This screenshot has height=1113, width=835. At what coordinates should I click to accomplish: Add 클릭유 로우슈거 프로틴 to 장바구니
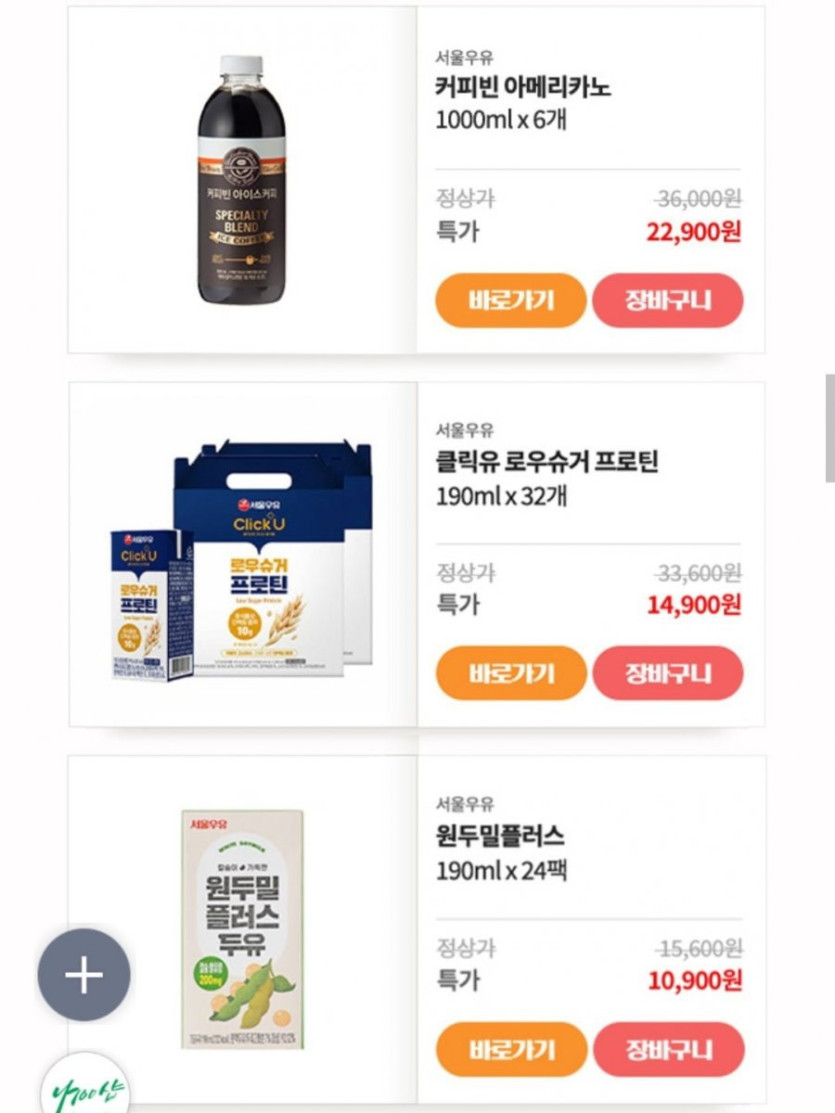point(668,673)
